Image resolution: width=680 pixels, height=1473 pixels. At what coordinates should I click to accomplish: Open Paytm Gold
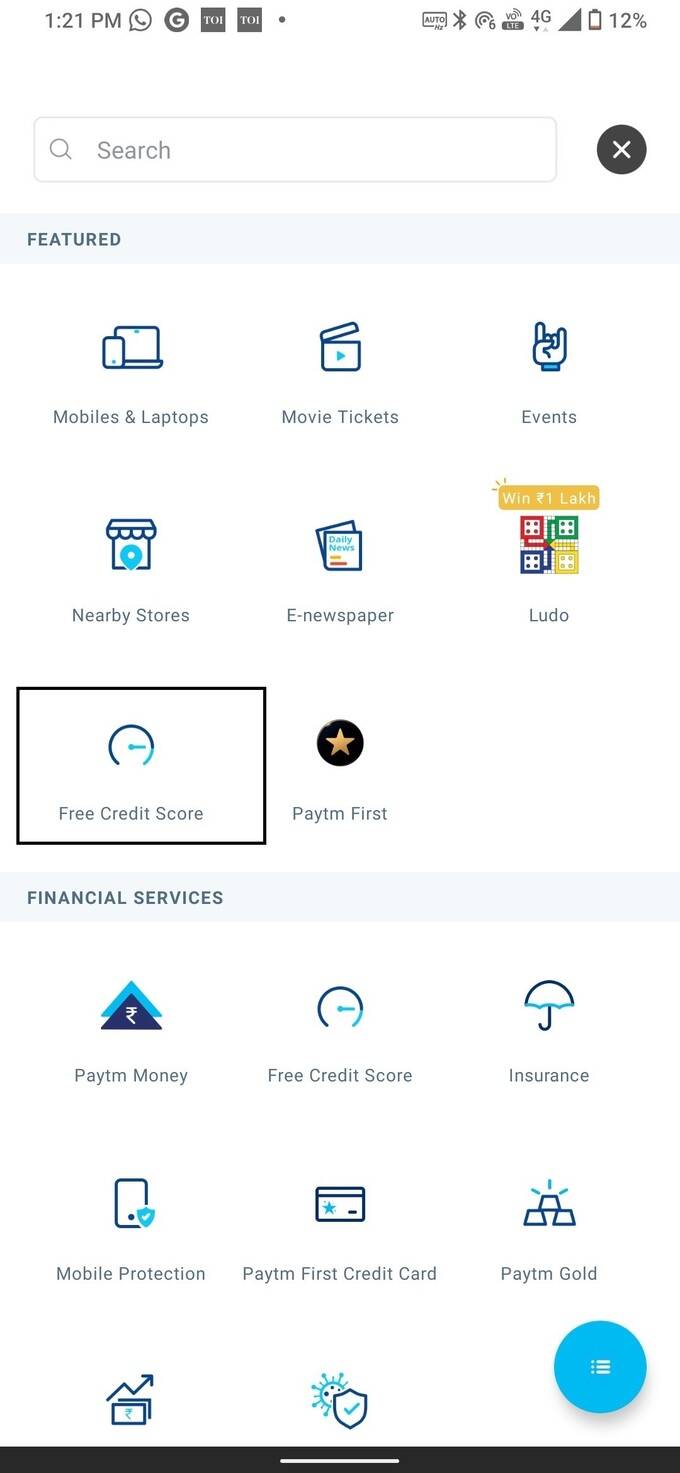549,1229
